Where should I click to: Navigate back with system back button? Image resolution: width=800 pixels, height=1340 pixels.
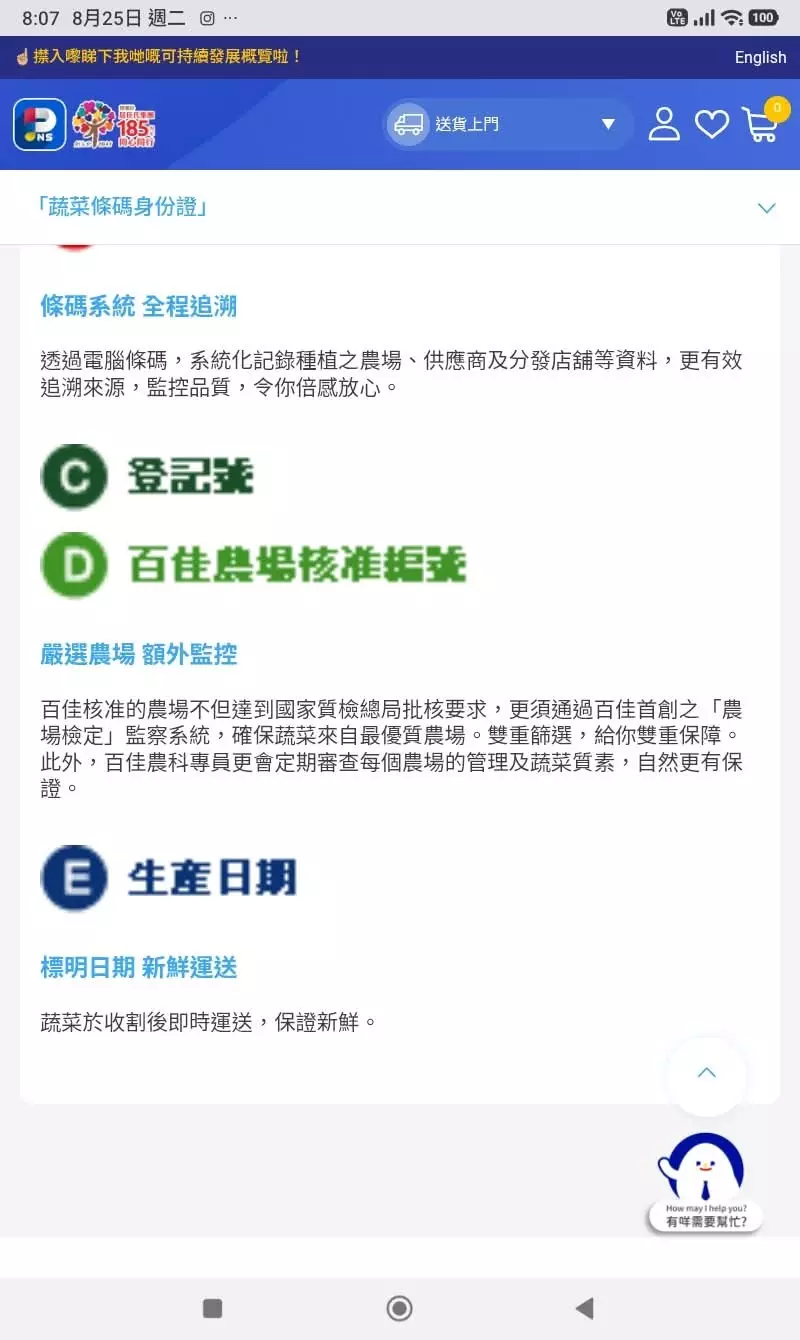585,1308
